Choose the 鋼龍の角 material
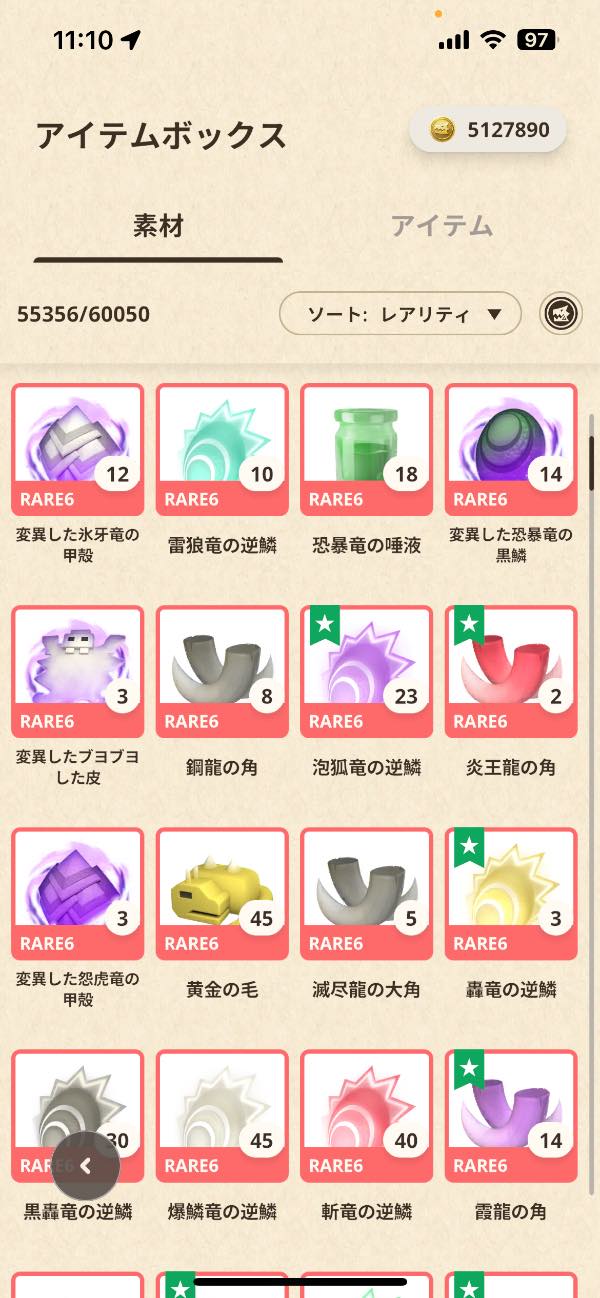600x1298 pixels. tap(222, 671)
